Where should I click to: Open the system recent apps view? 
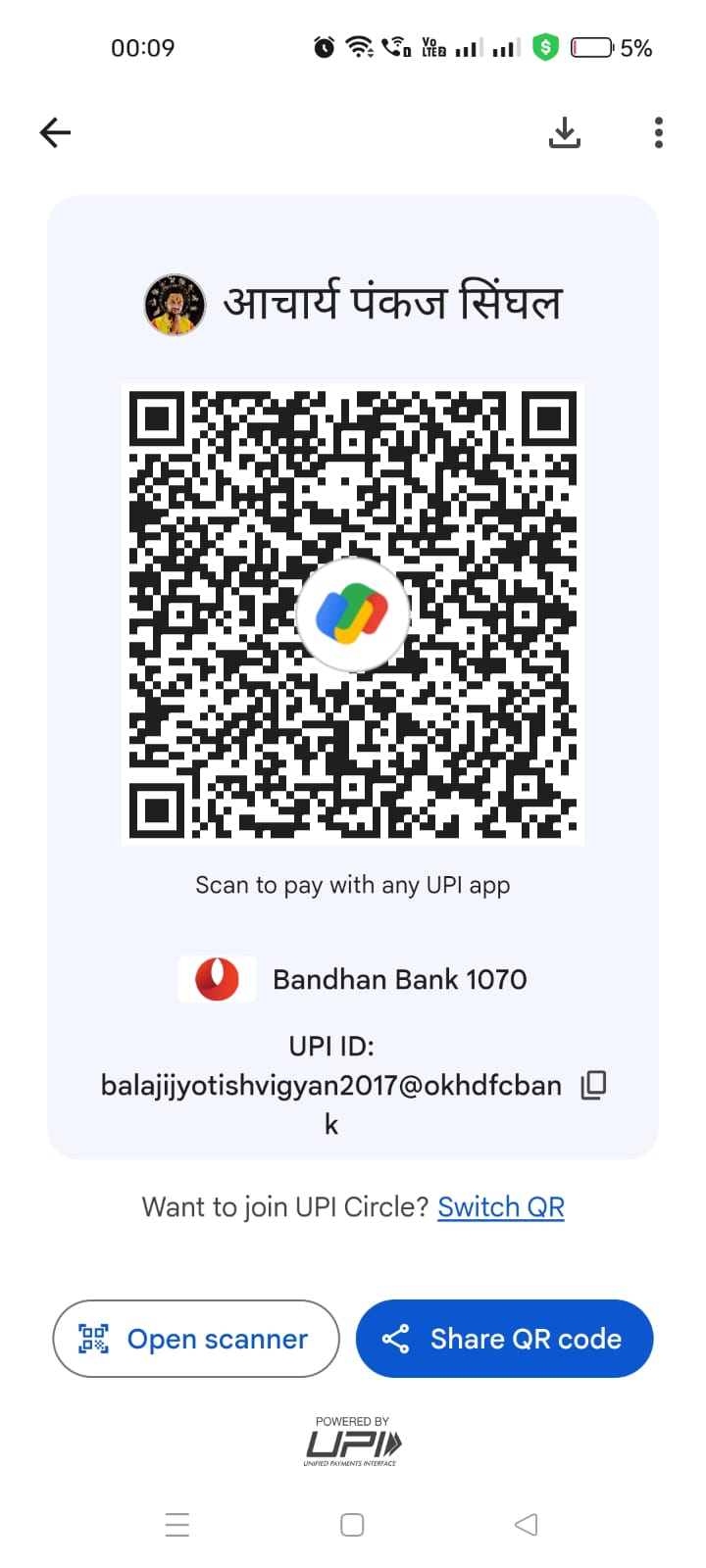pyautogui.click(x=177, y=1525)
